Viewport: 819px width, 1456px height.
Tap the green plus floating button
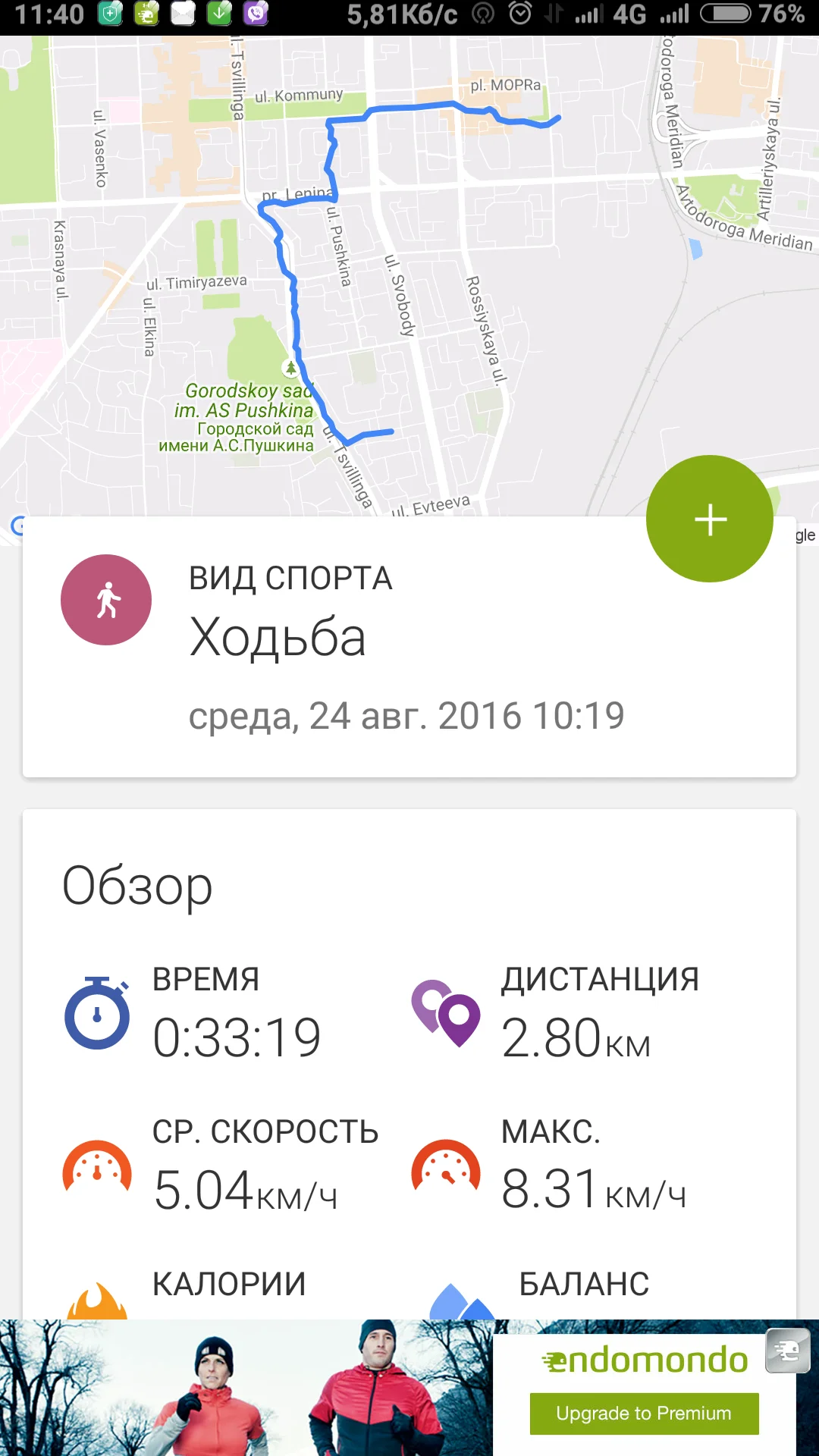click(x=710, y=519)
